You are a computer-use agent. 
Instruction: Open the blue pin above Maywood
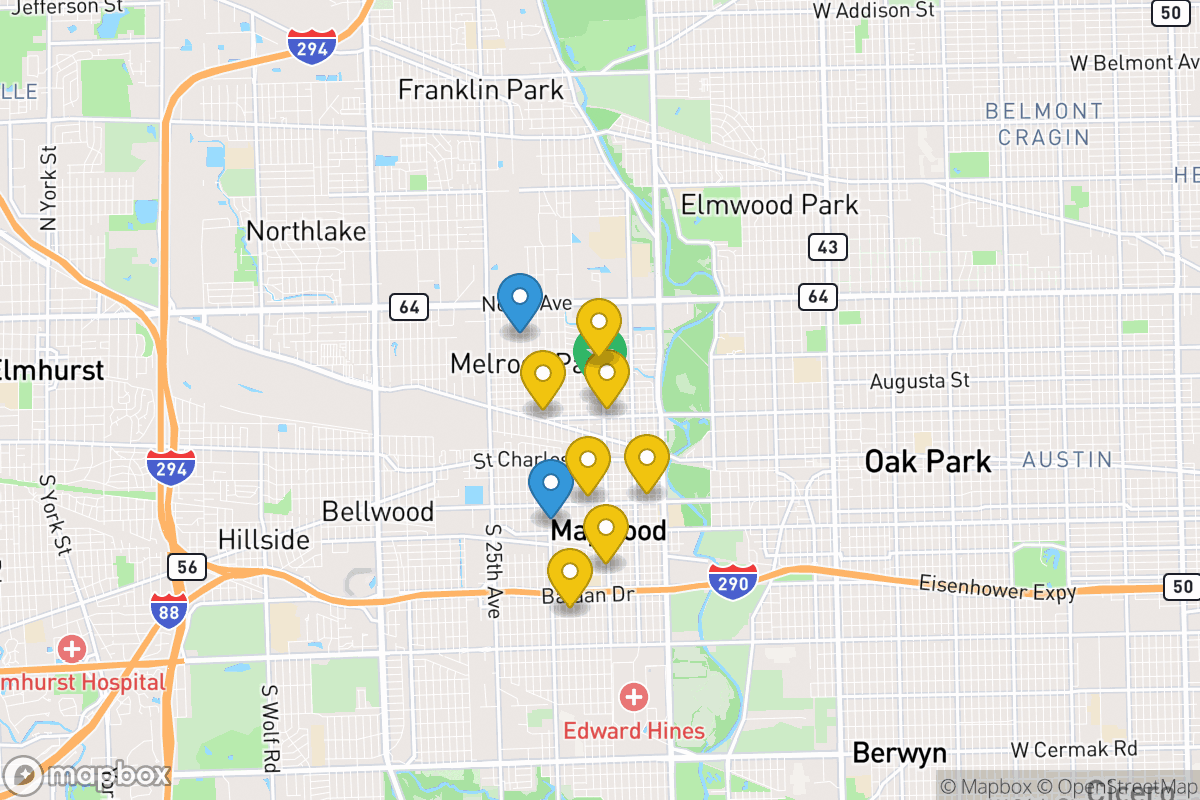(x=550, y=485)
